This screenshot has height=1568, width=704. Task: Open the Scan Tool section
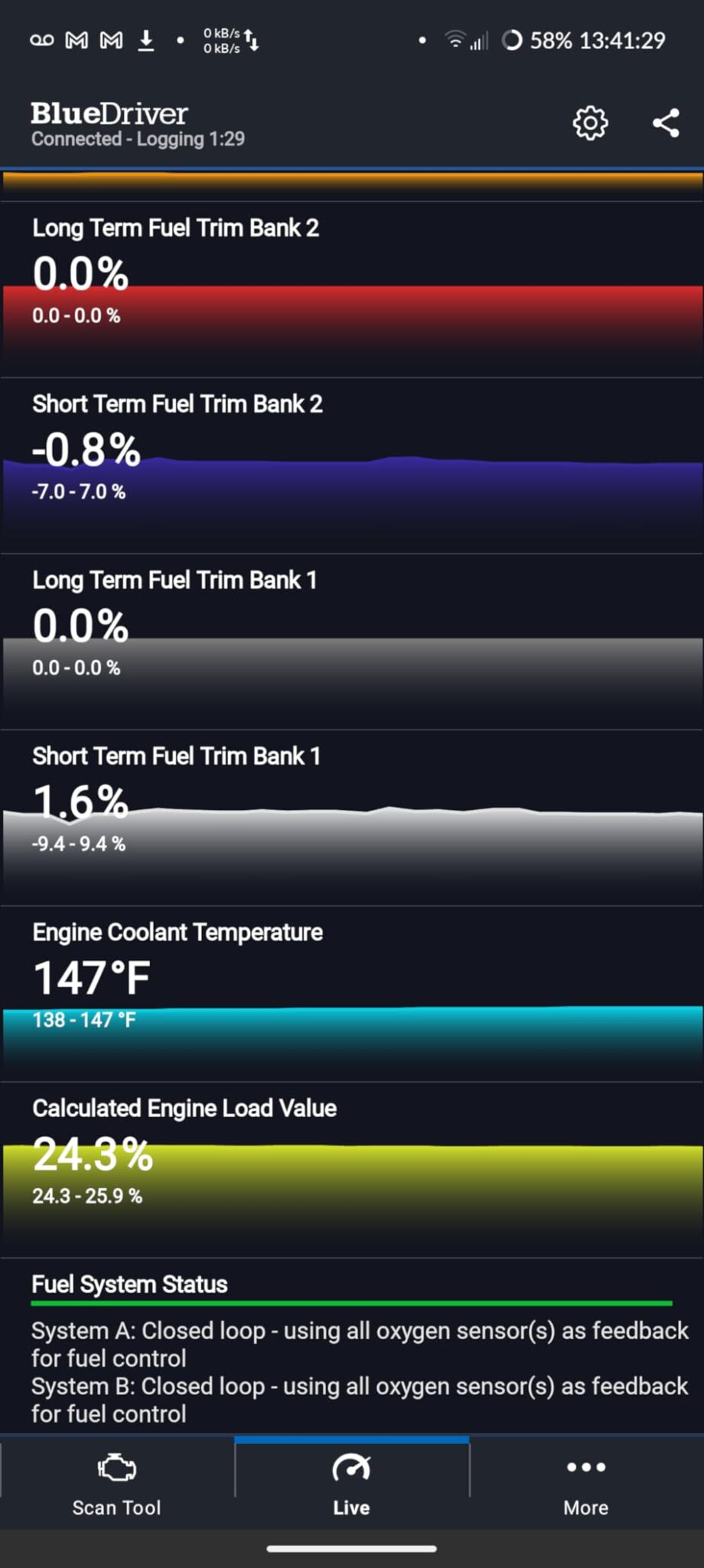[116, 1484]
